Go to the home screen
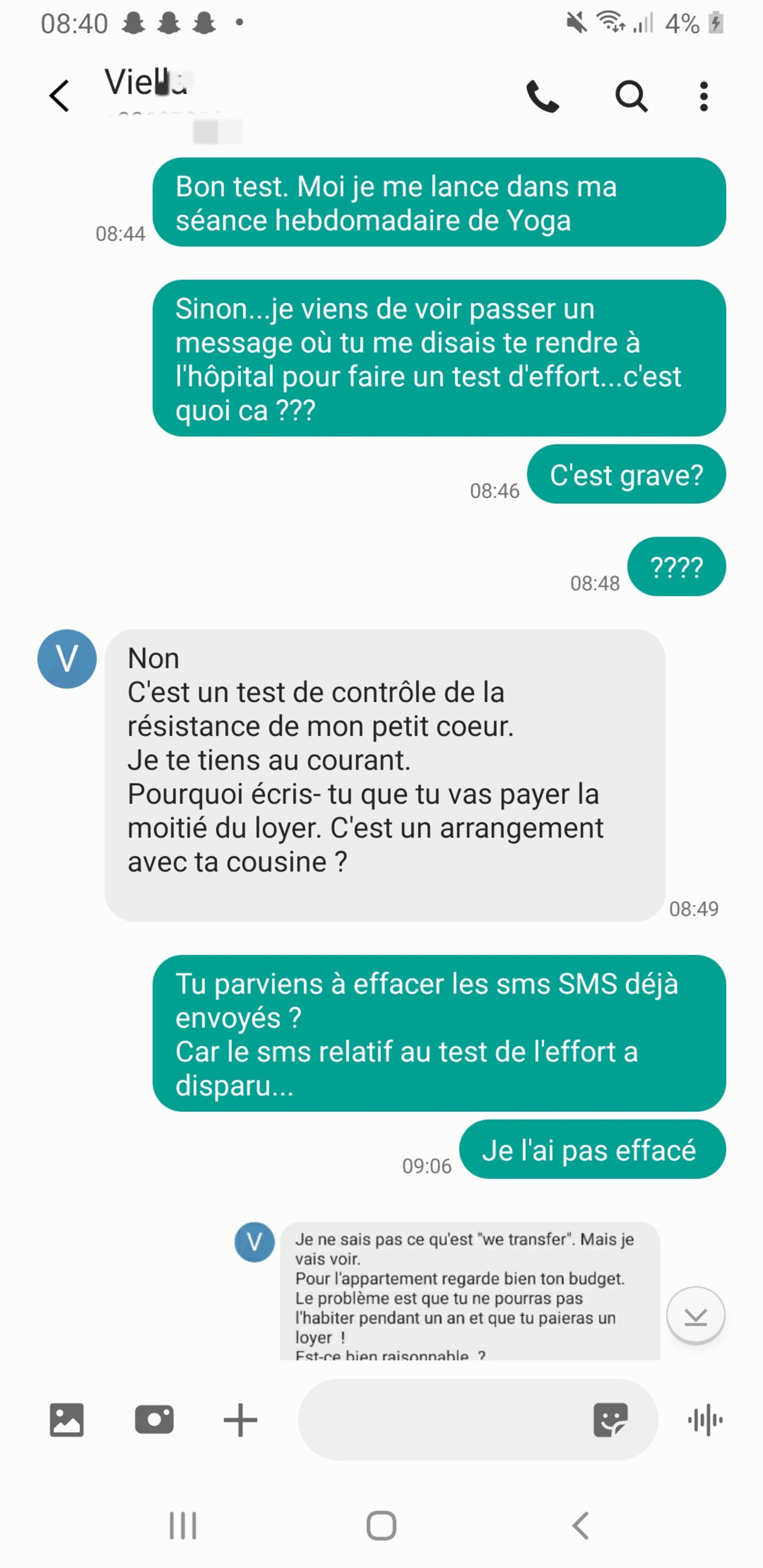763x1568 pixels. pyautogui.click(x=382, y=1525)
